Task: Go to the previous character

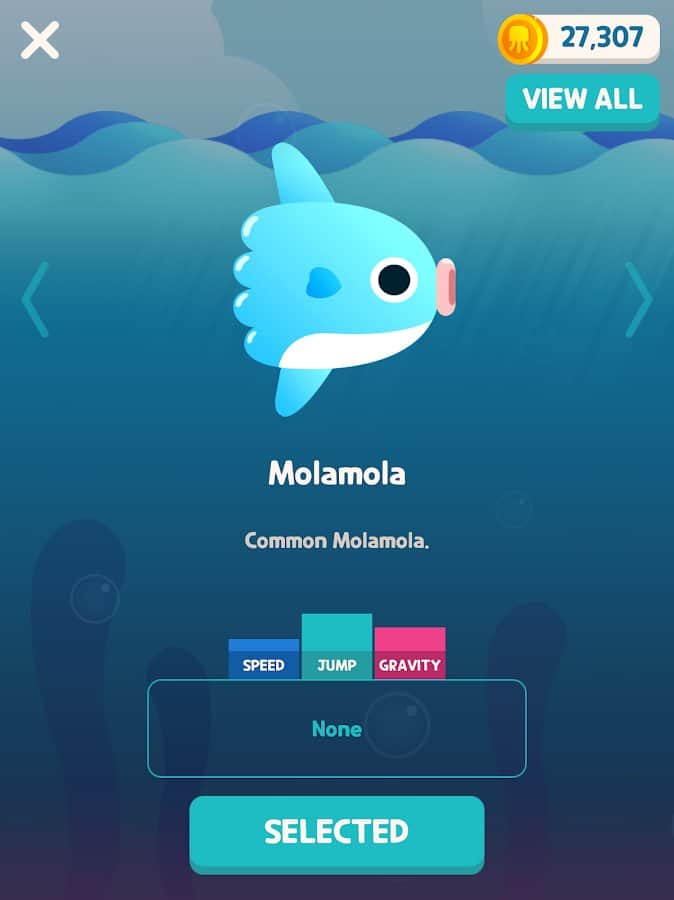Action: [x=35, y=299]
